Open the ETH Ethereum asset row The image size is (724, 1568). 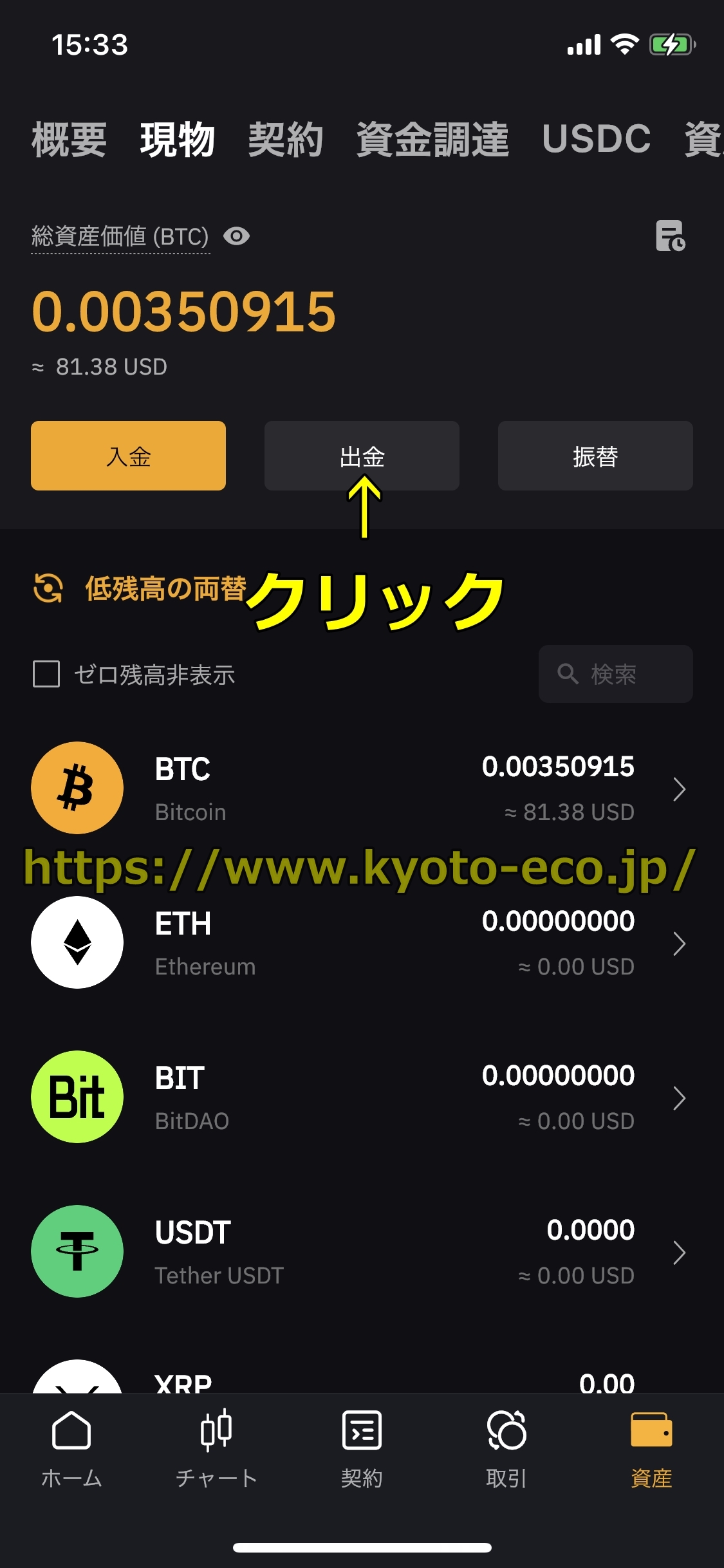[x=360, y=942]
